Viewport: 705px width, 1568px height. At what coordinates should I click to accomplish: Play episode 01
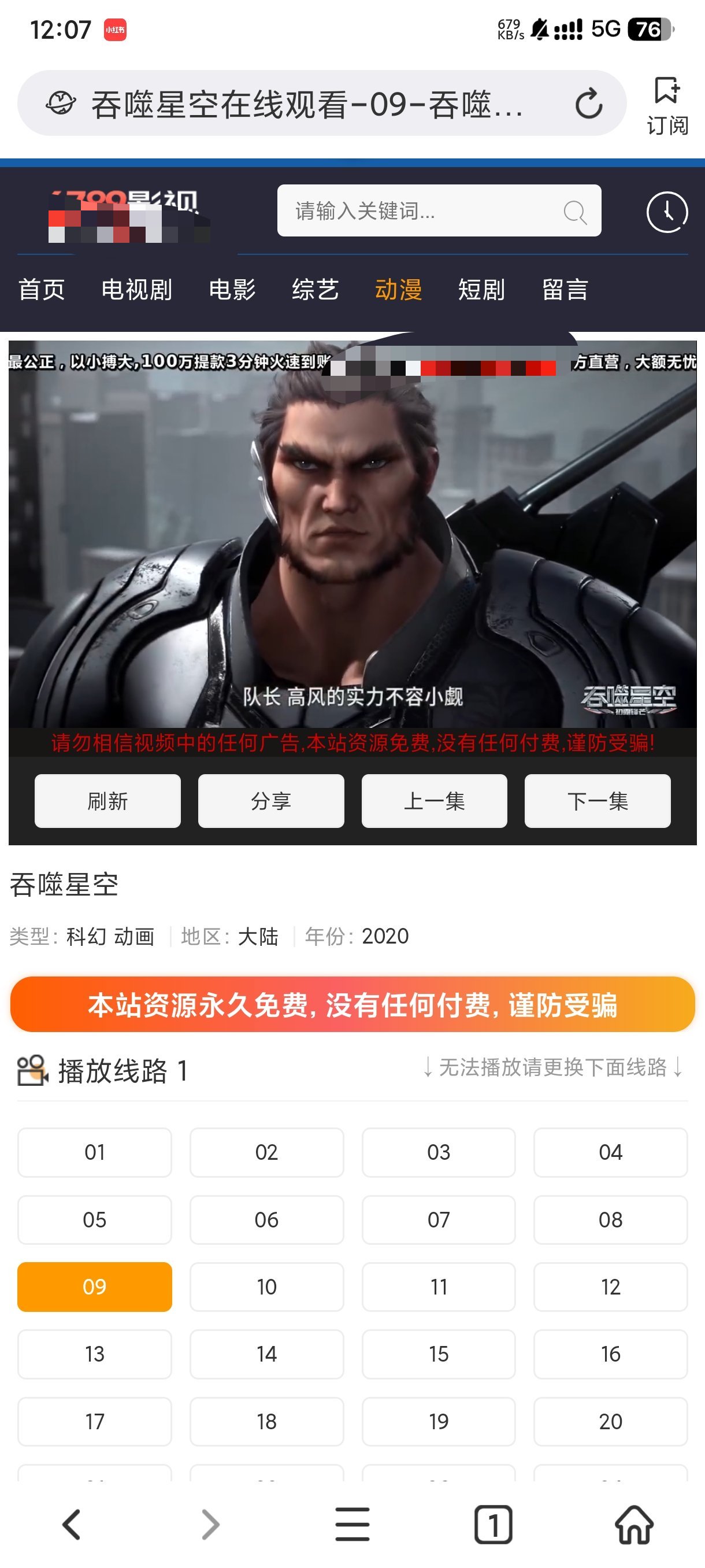[x=94, y=1152]
